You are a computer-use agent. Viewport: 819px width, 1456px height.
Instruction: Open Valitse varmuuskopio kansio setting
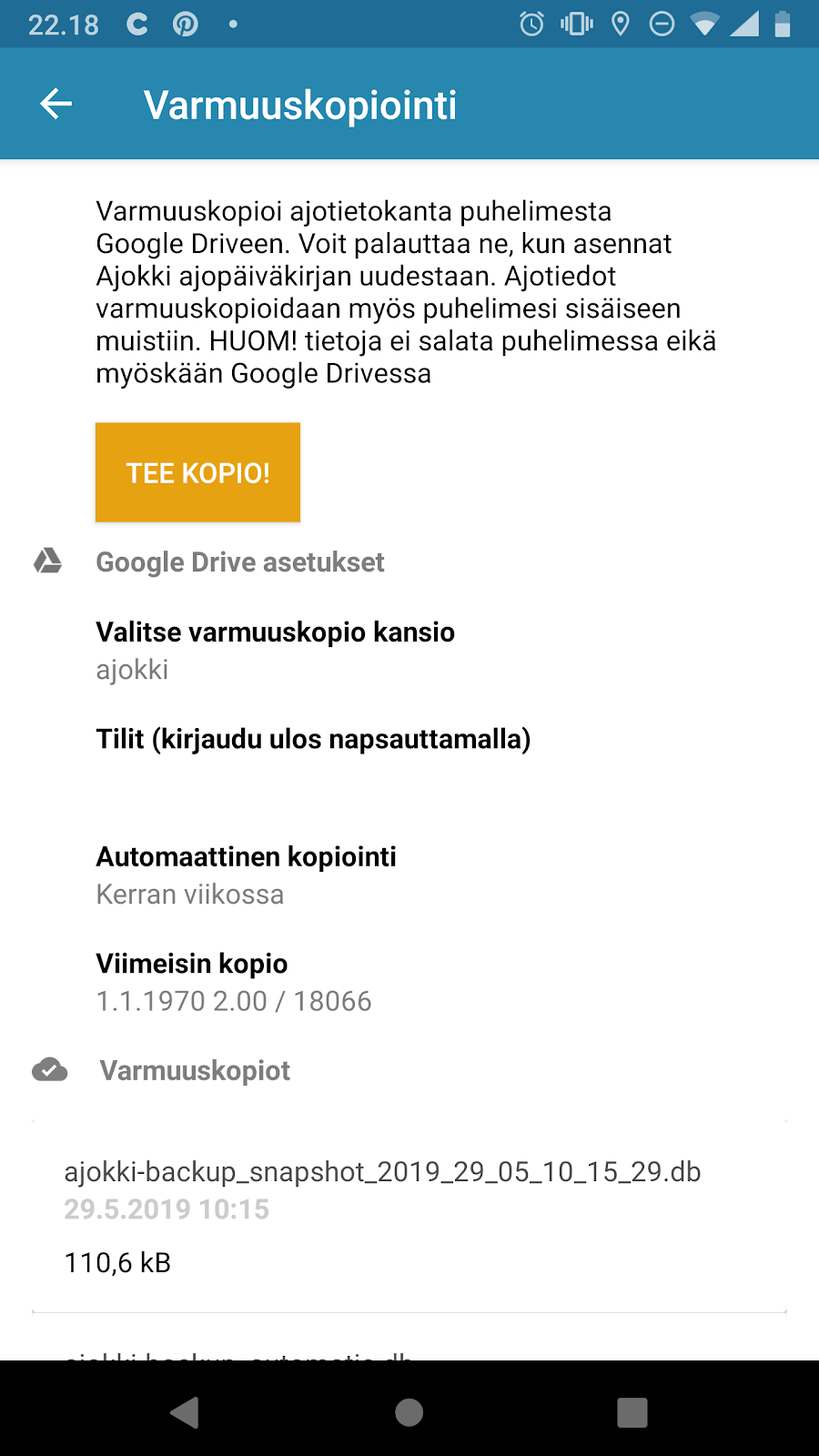(409, 651)
